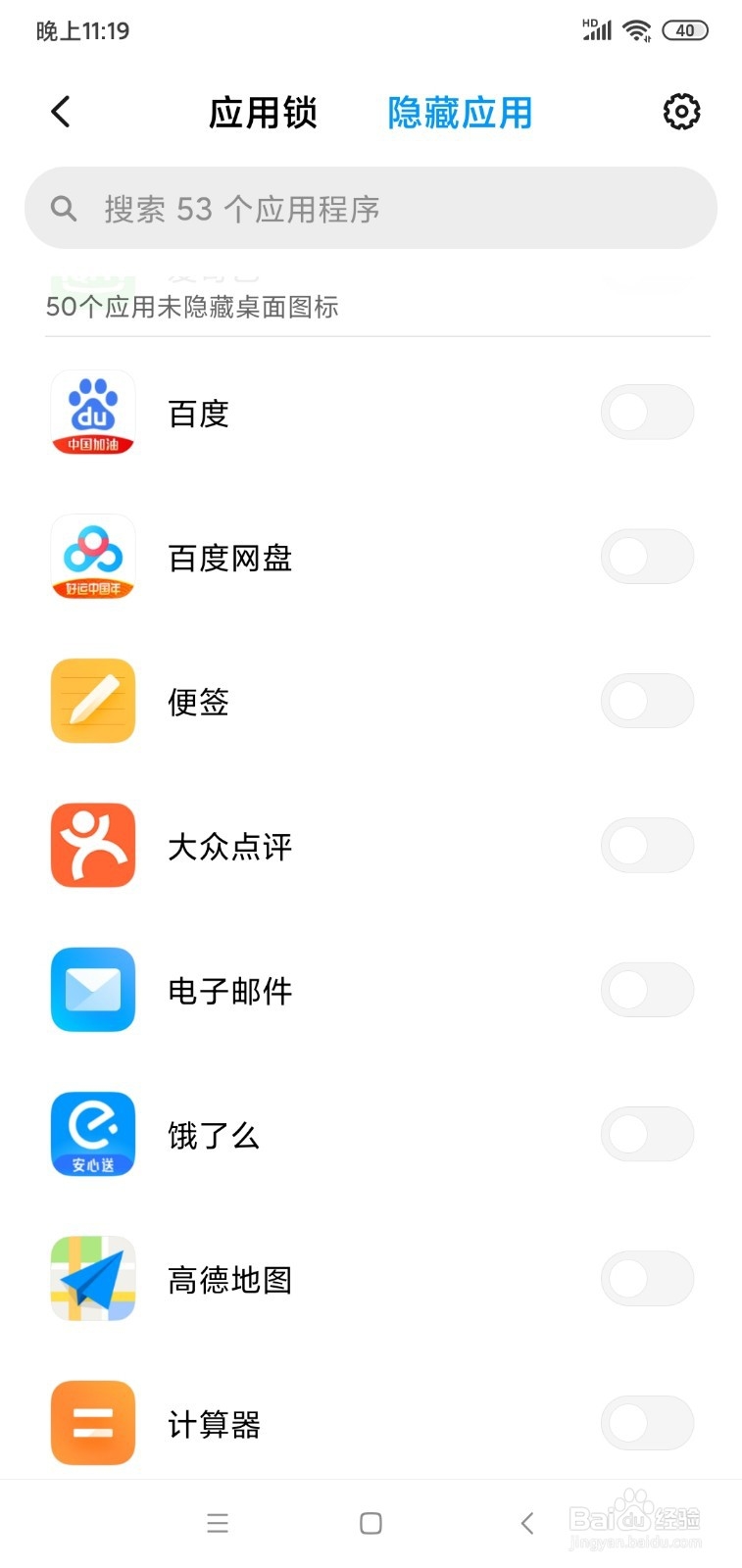This screenshot has height=1568, width=742.
Task: Switch to the 应用锁 tab
Action: tap(263, 113)
